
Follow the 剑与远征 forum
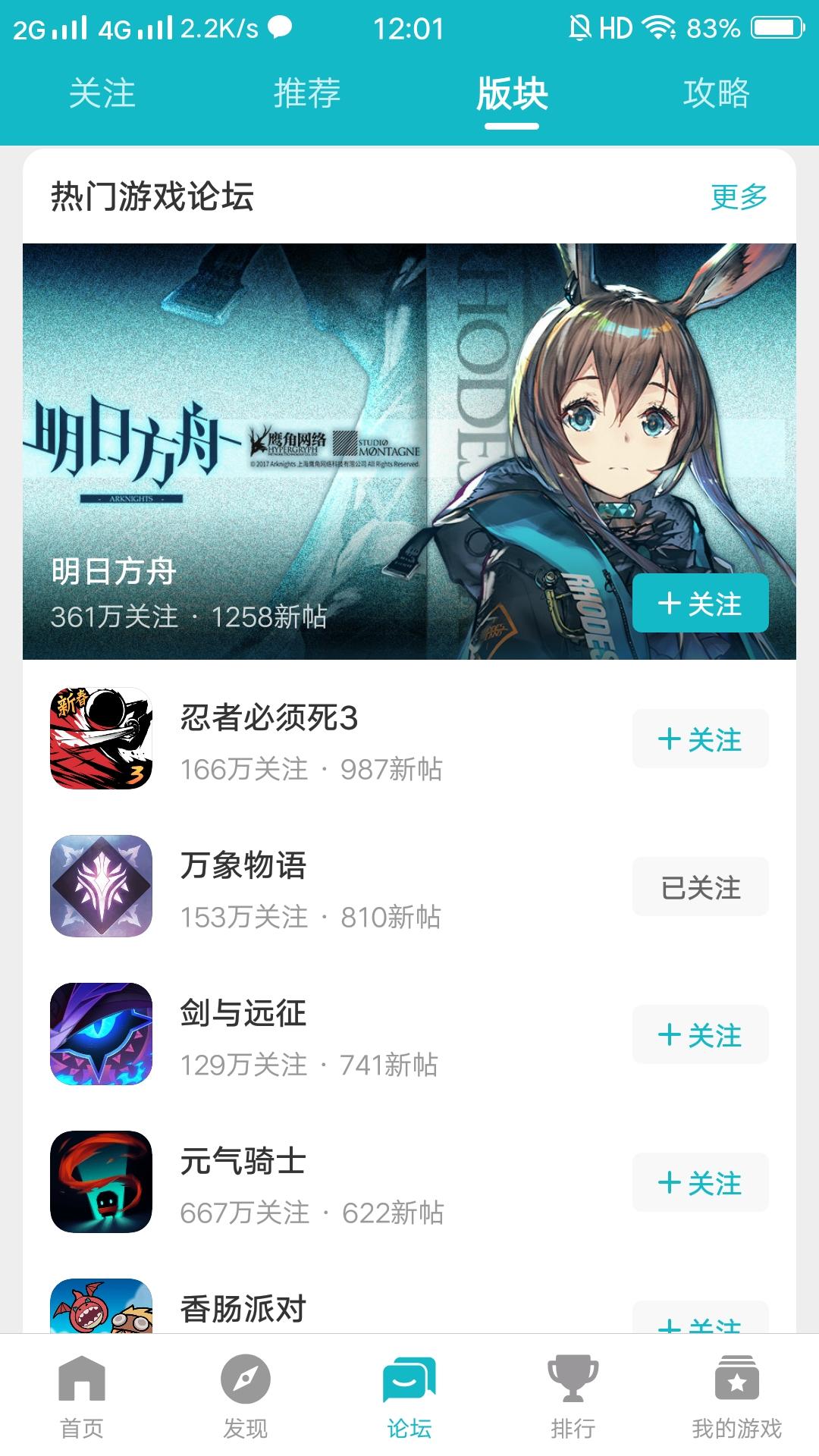pos(701,1034)
